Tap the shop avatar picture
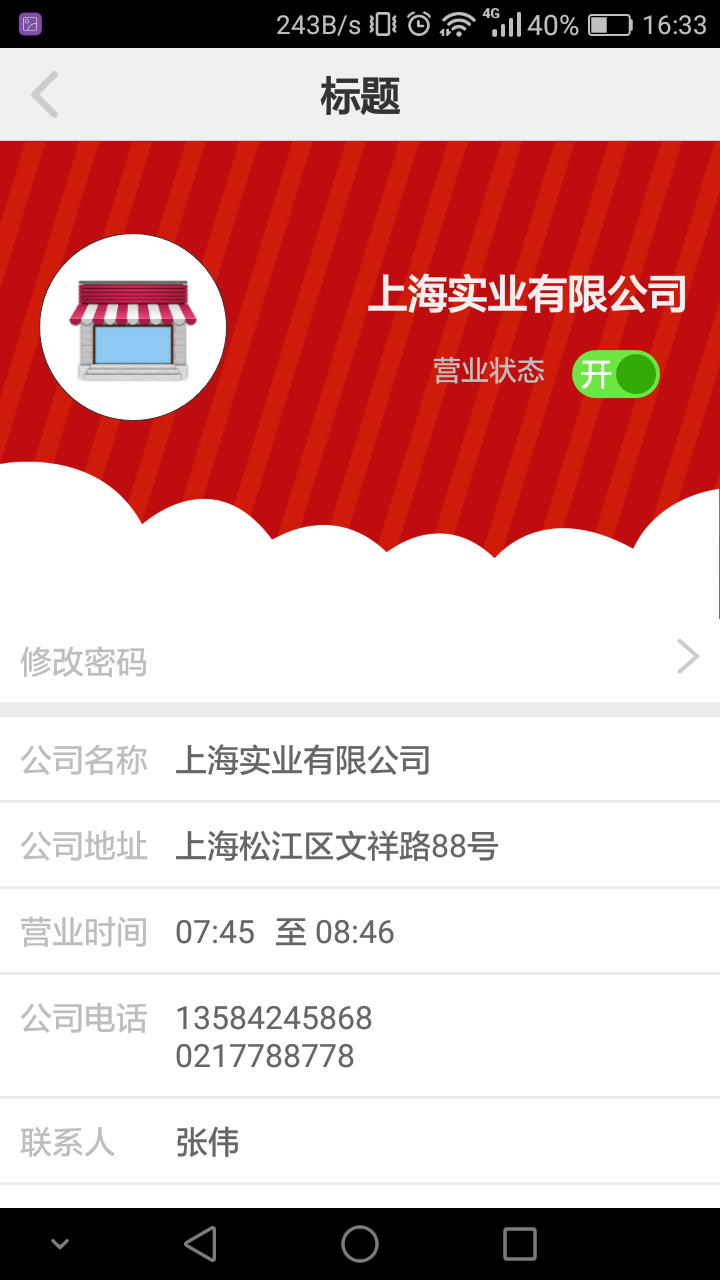 (133, 327)
